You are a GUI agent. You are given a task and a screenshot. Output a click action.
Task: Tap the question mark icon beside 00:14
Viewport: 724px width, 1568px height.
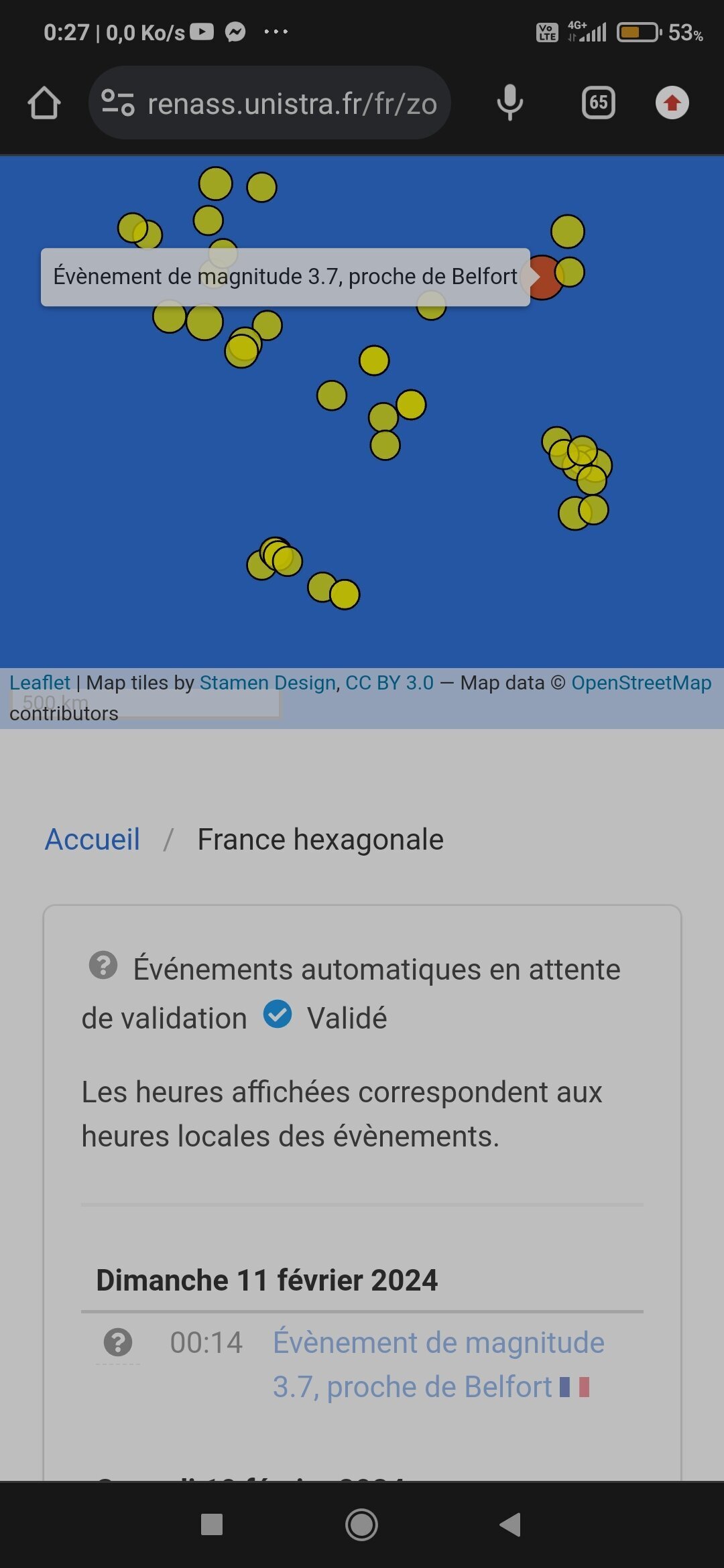pyautogui.click(x=118, y=1342)
